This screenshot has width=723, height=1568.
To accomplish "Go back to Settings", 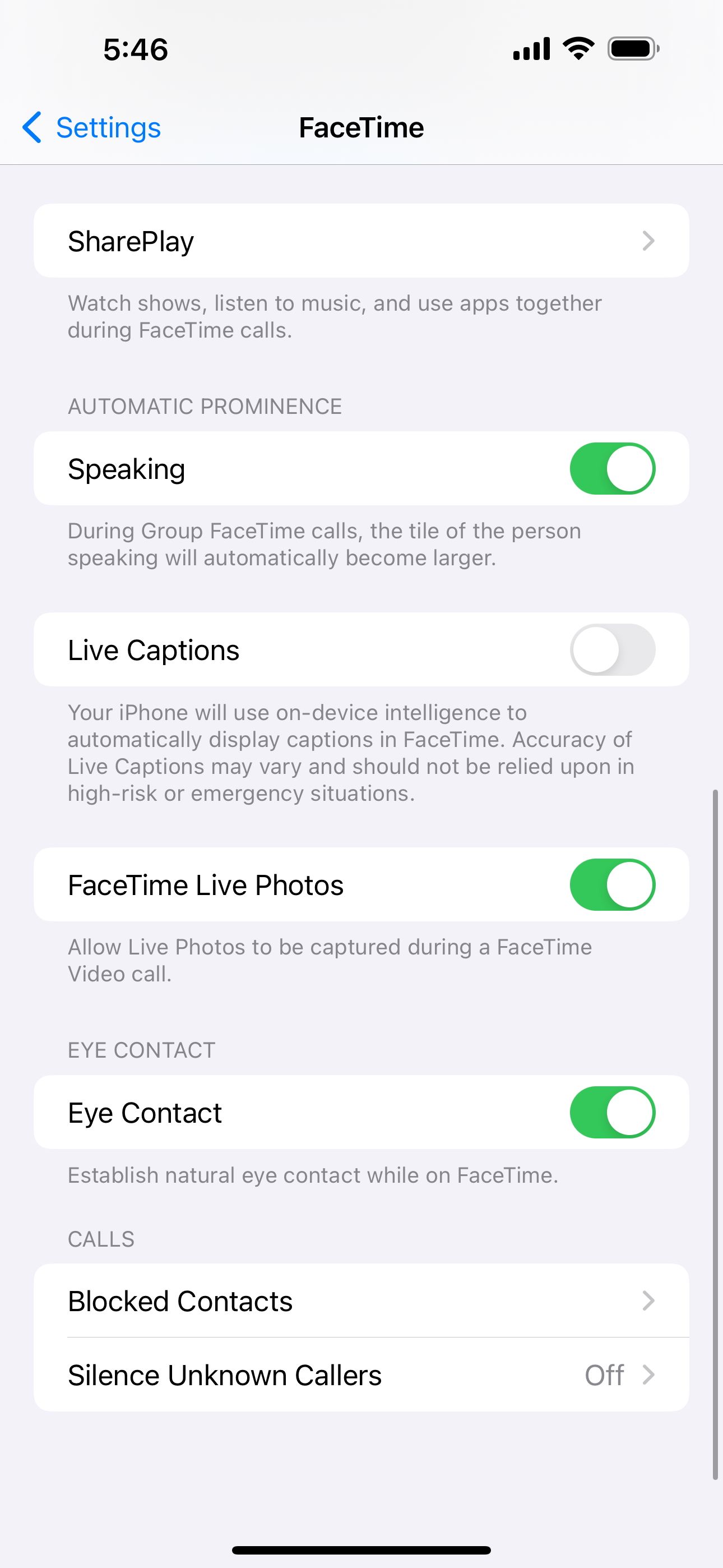I will coord(92,128).
